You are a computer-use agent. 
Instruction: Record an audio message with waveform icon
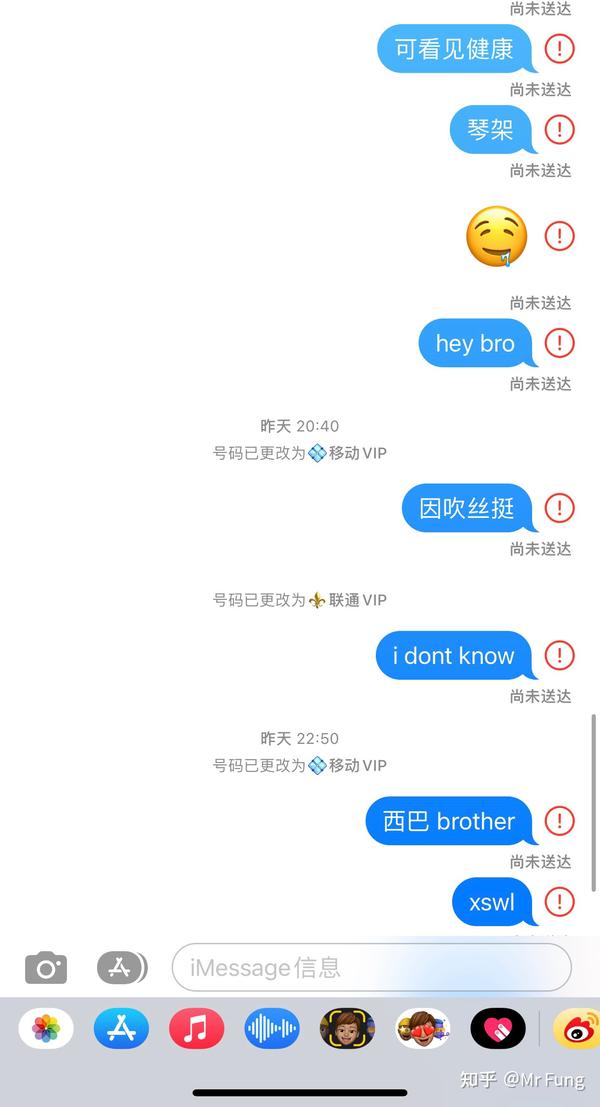pos(272,1028)
